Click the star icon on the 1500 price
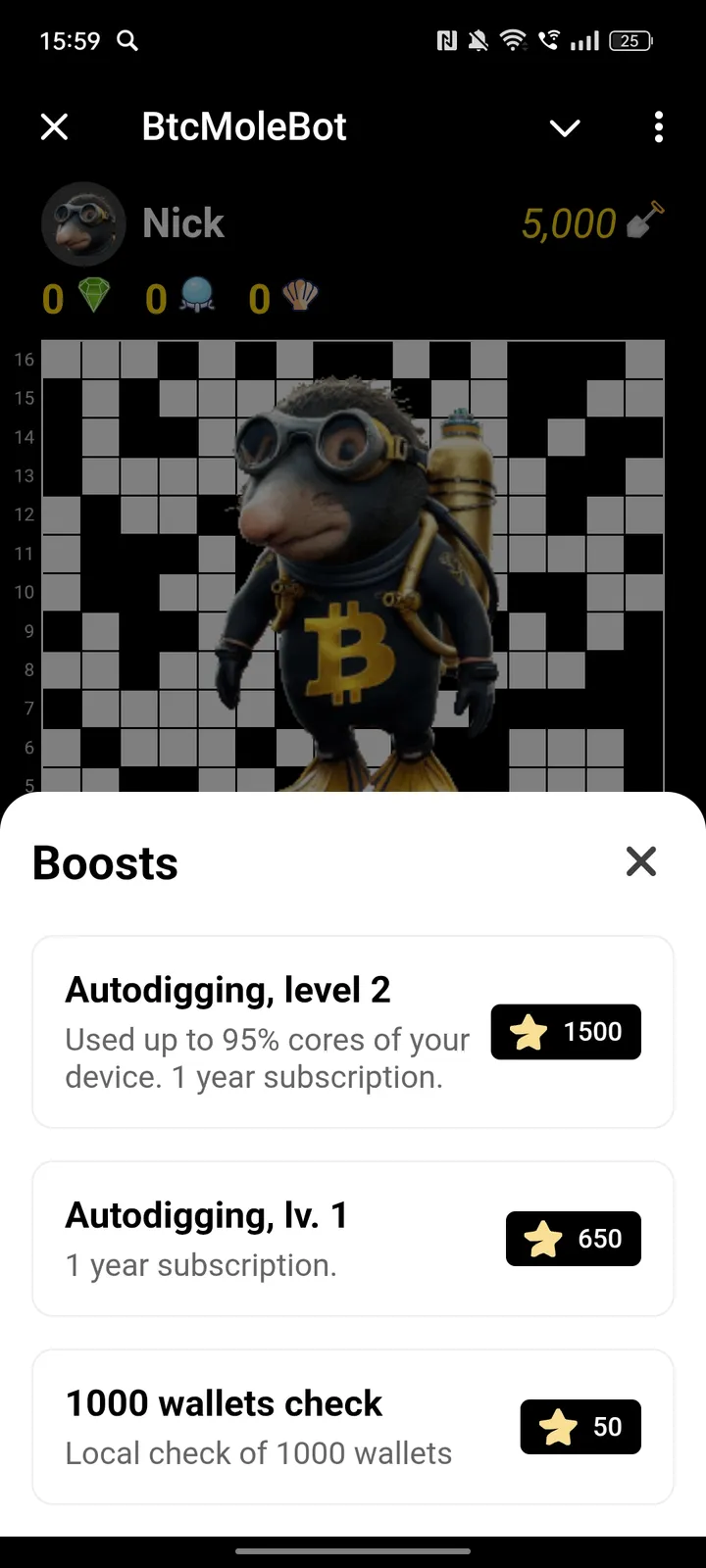 [x=528, y=1032]
